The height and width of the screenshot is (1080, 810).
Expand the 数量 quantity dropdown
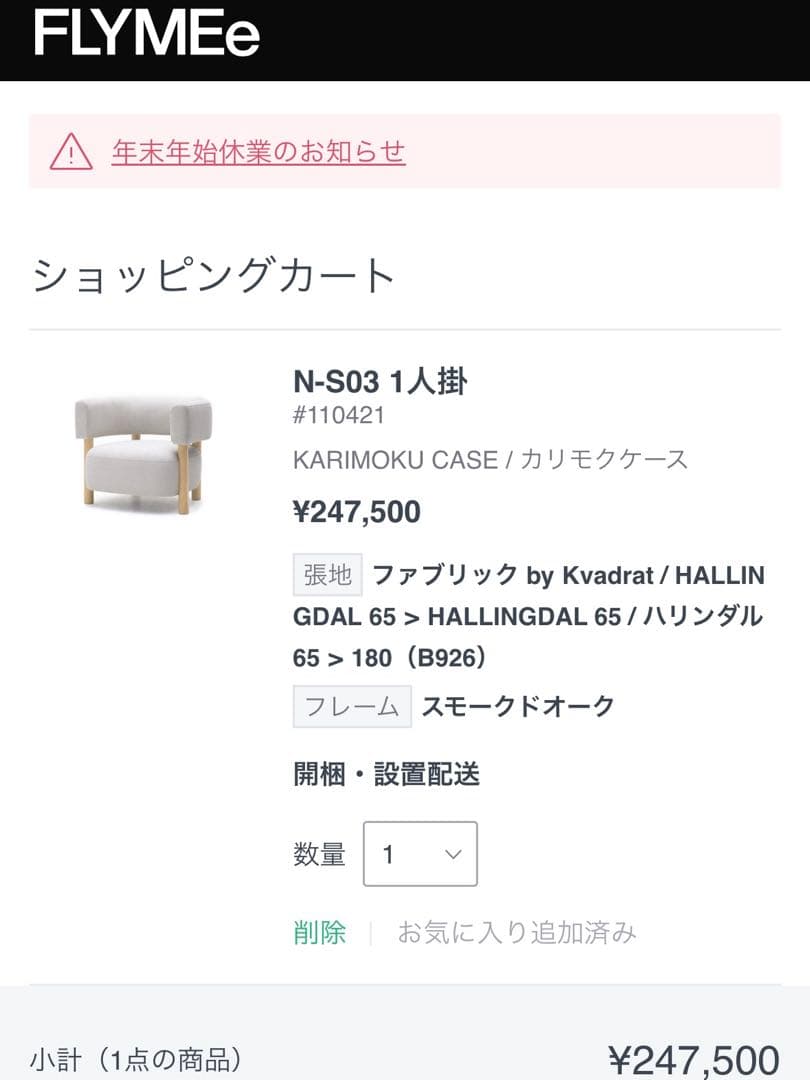click(x=420, y=854)
